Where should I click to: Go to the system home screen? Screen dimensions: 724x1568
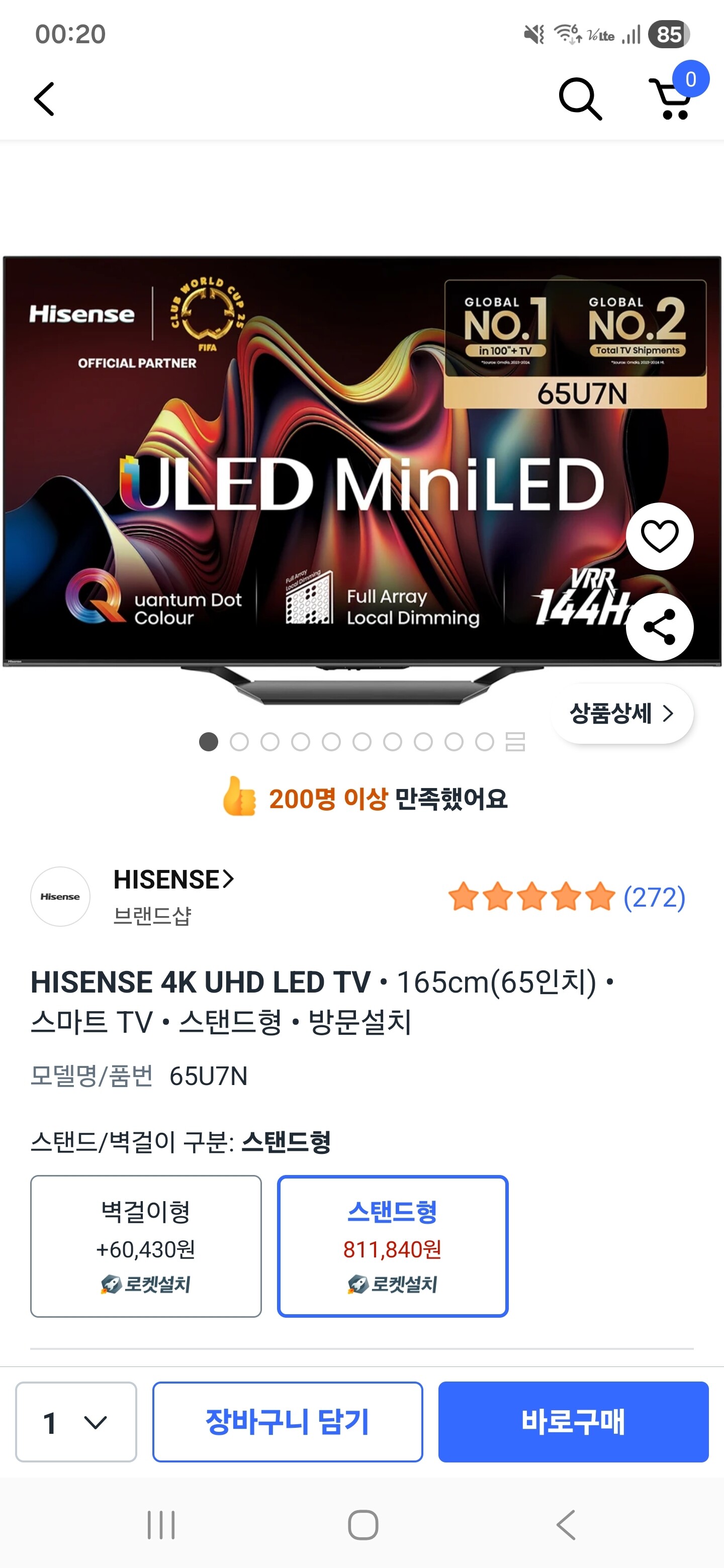(363, 1525)
